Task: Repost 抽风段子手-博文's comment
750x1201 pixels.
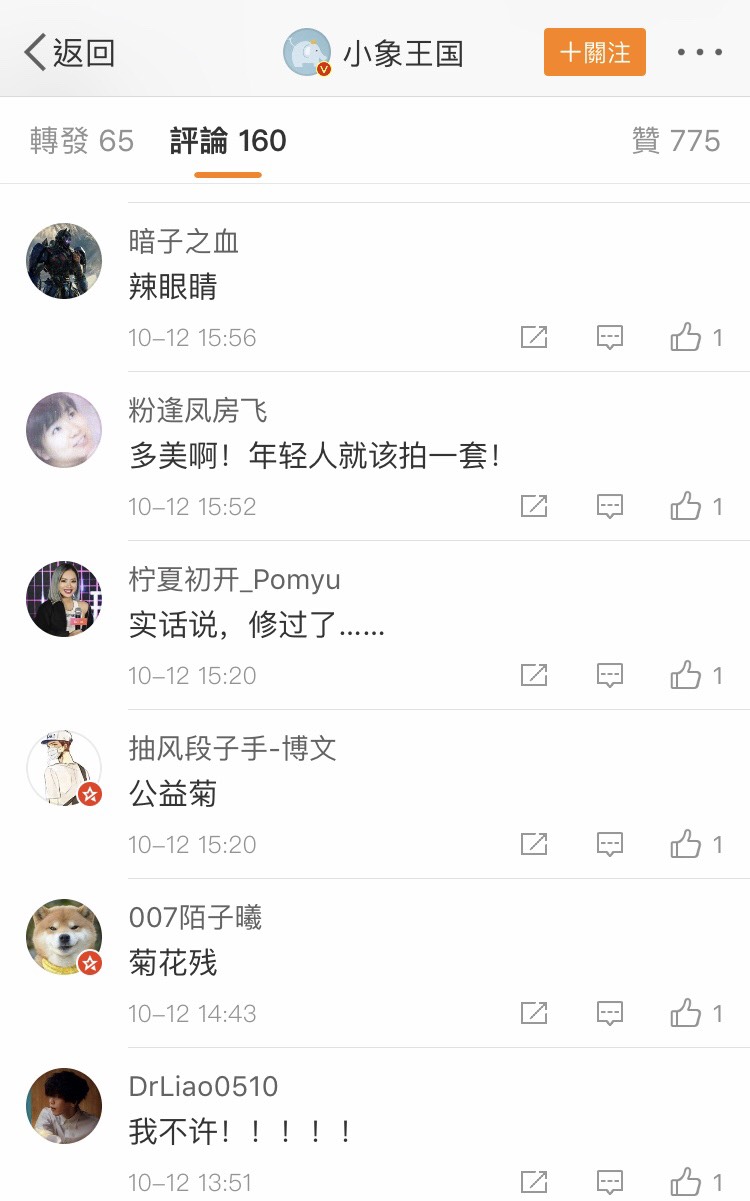Action: 534,845
